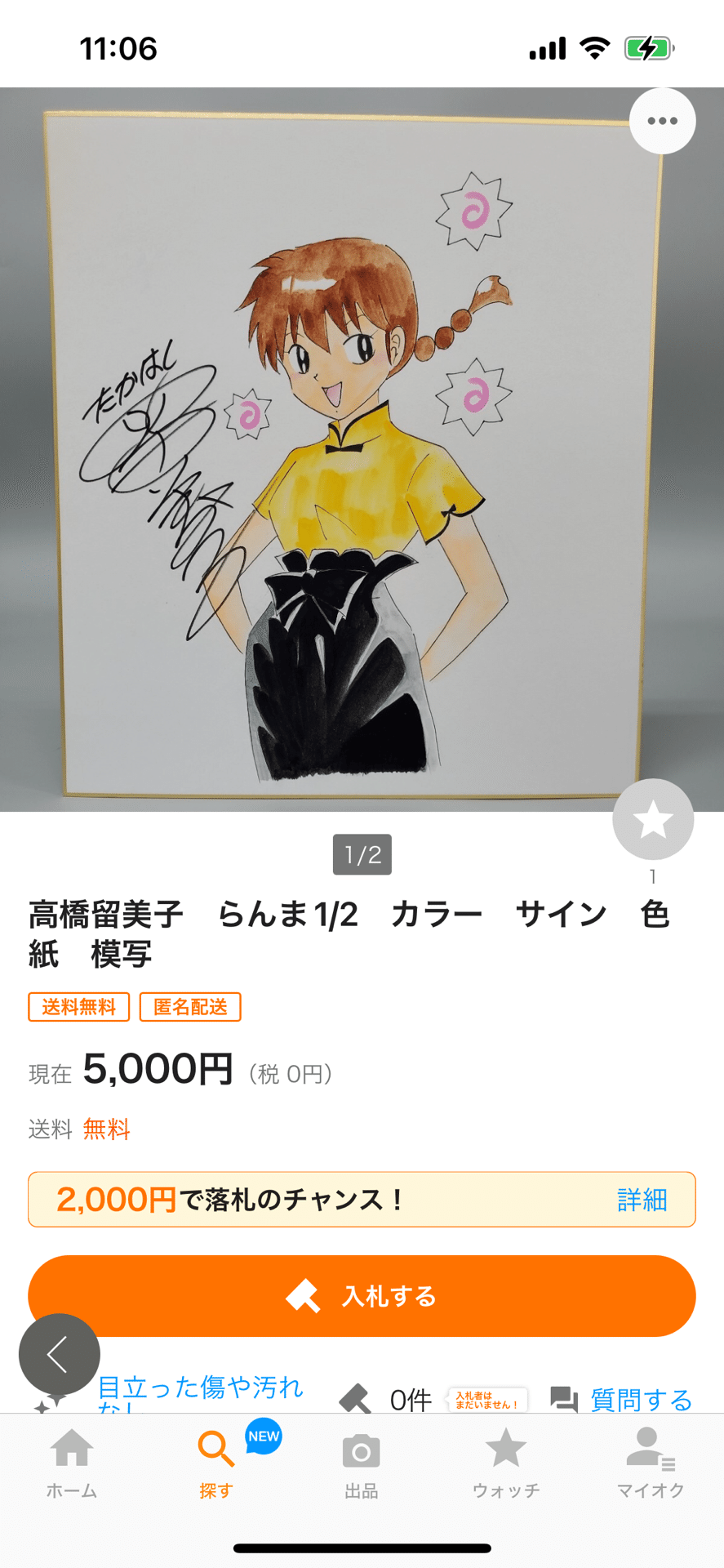Screen dimensions: 724x1568
Task: Open item condition 目立った傷や汚れなし
Action: (x=200, y=1388)
